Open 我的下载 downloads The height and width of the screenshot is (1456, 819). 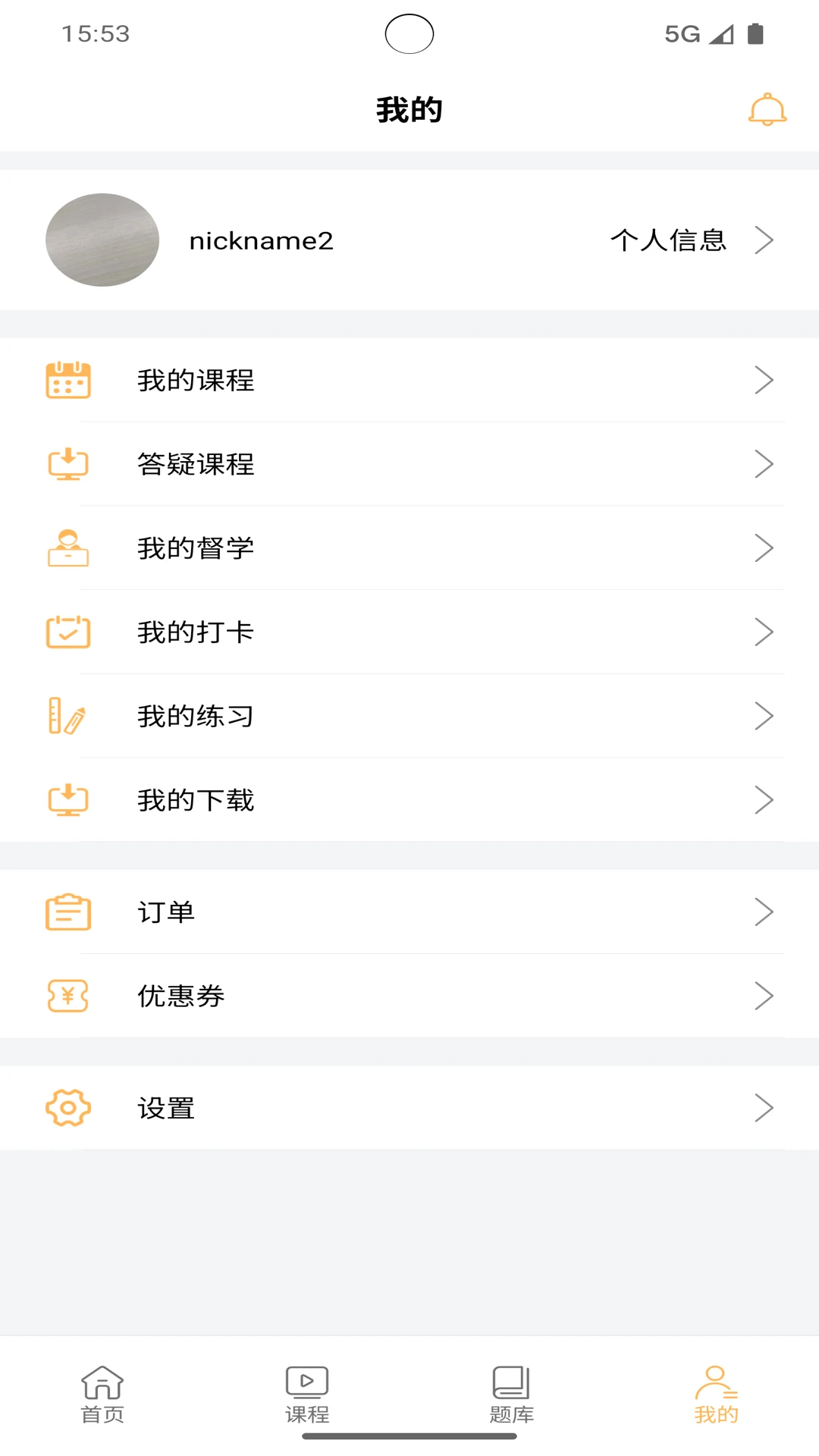coord(409,800)
